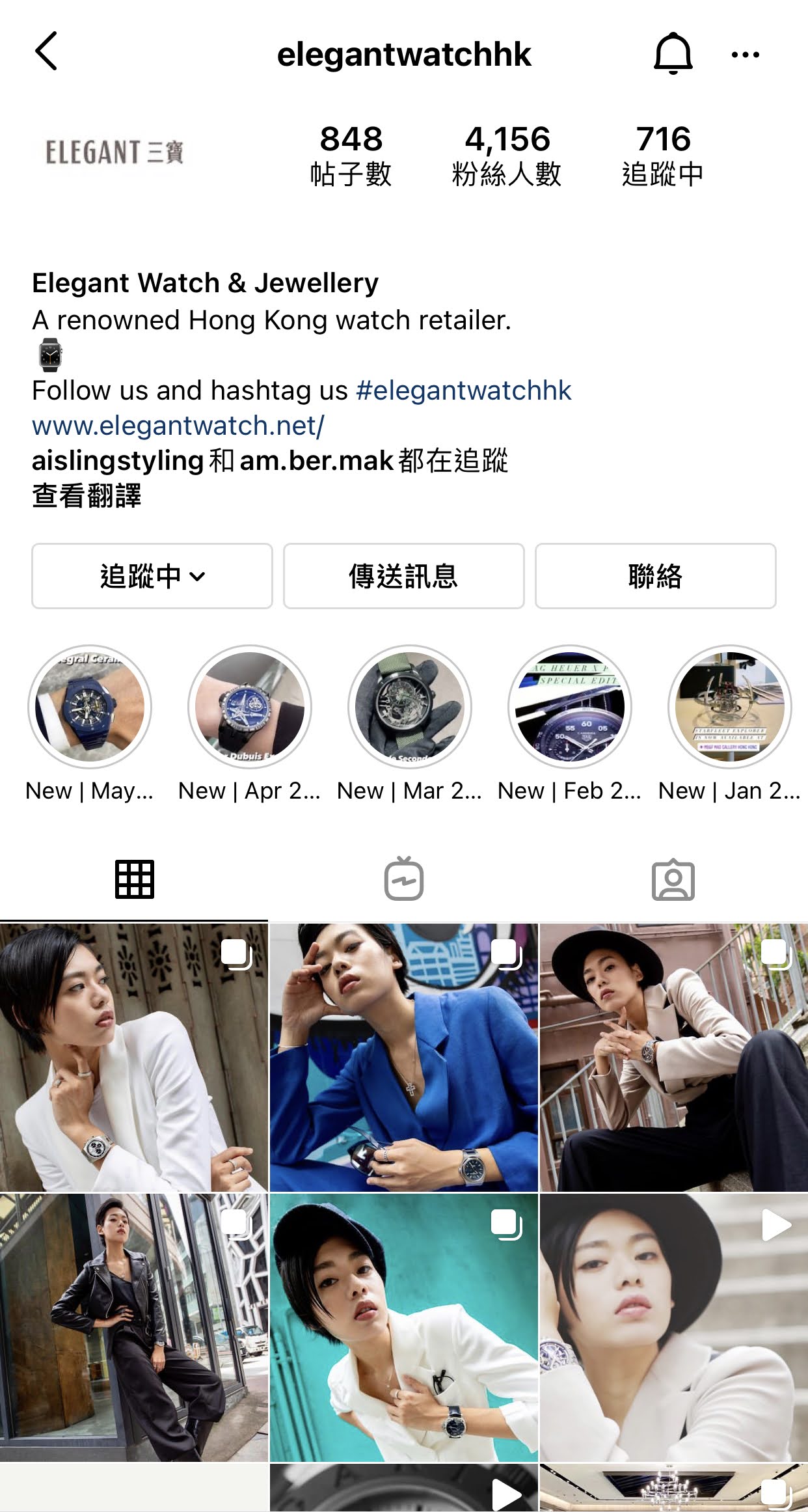The height and width of the screenshot is (1512, 808).
Task: View the 4,156 followers list
Action: [507, 156]
